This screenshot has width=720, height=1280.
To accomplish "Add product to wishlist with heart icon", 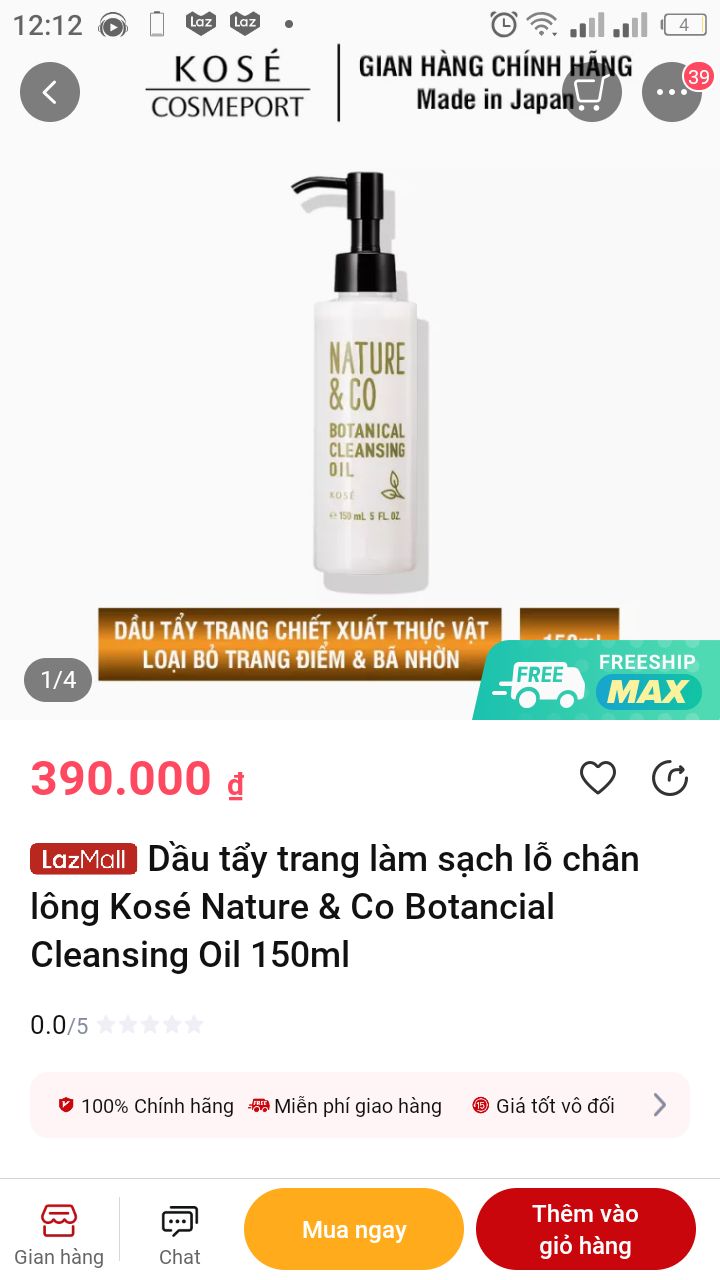I will 598,778.
